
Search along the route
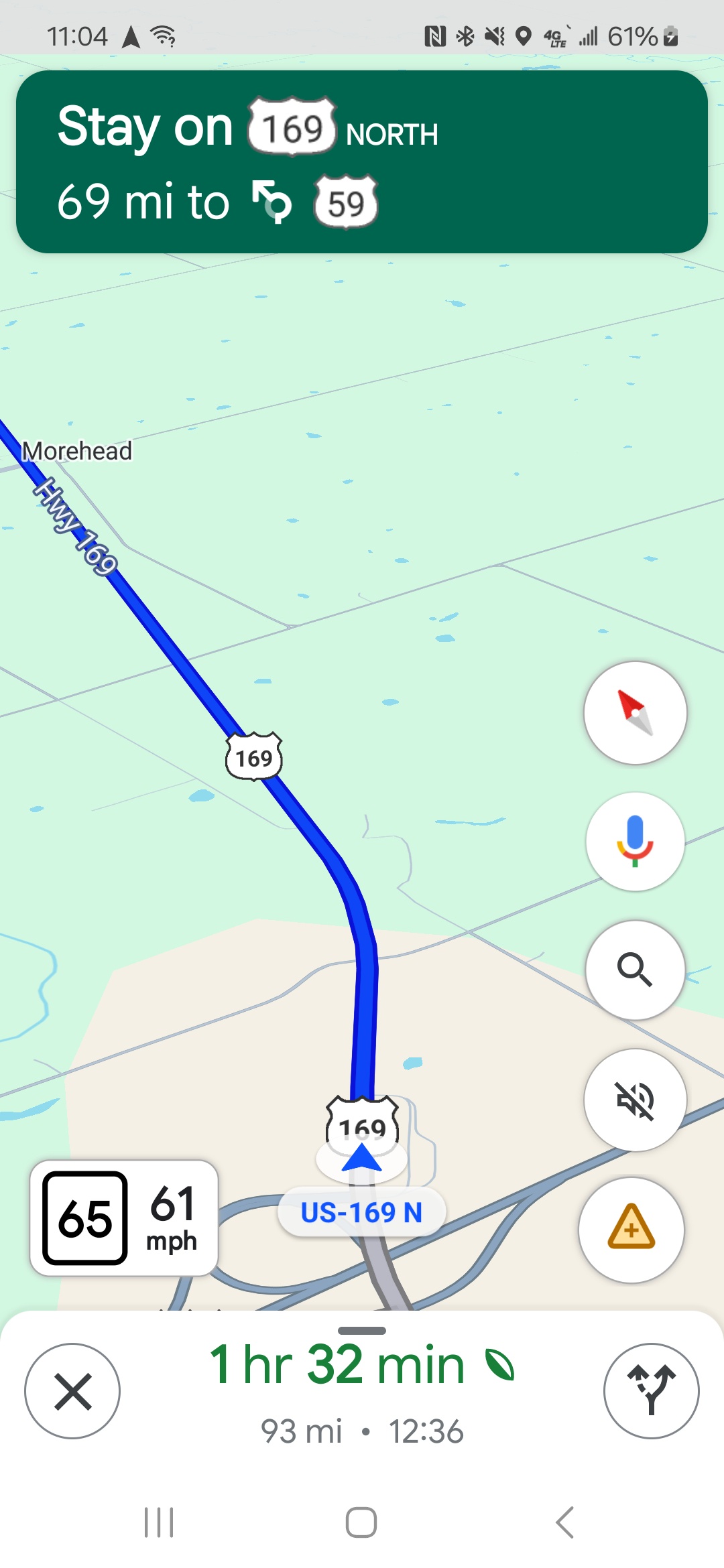click(x=635, y=970)
